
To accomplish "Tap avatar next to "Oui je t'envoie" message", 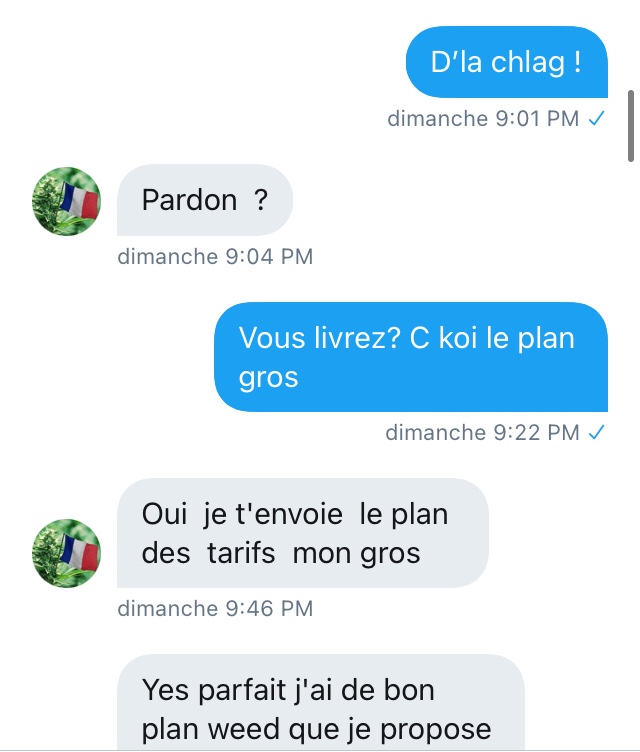I will [67, 553].
